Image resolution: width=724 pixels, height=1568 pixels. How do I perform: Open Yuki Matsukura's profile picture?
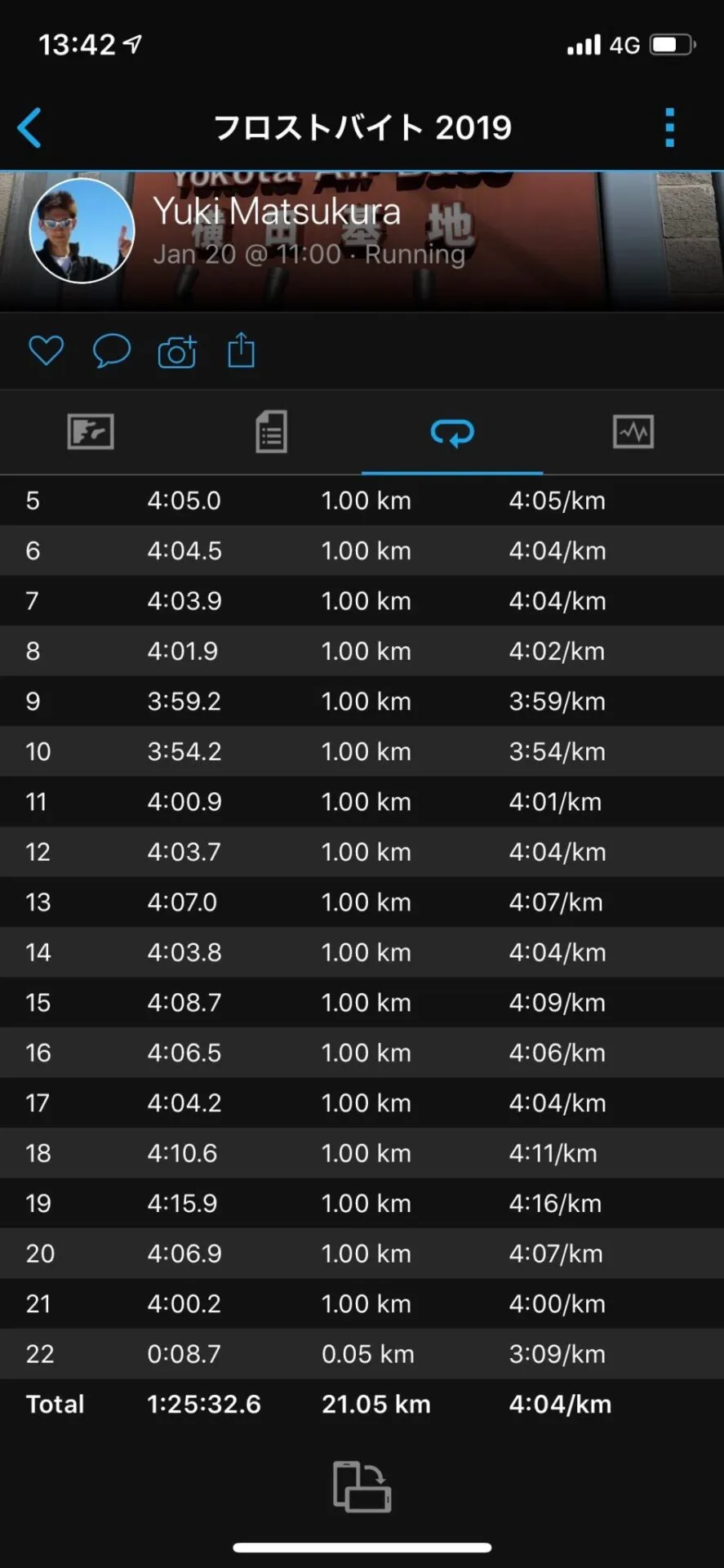tap(82, 231)
